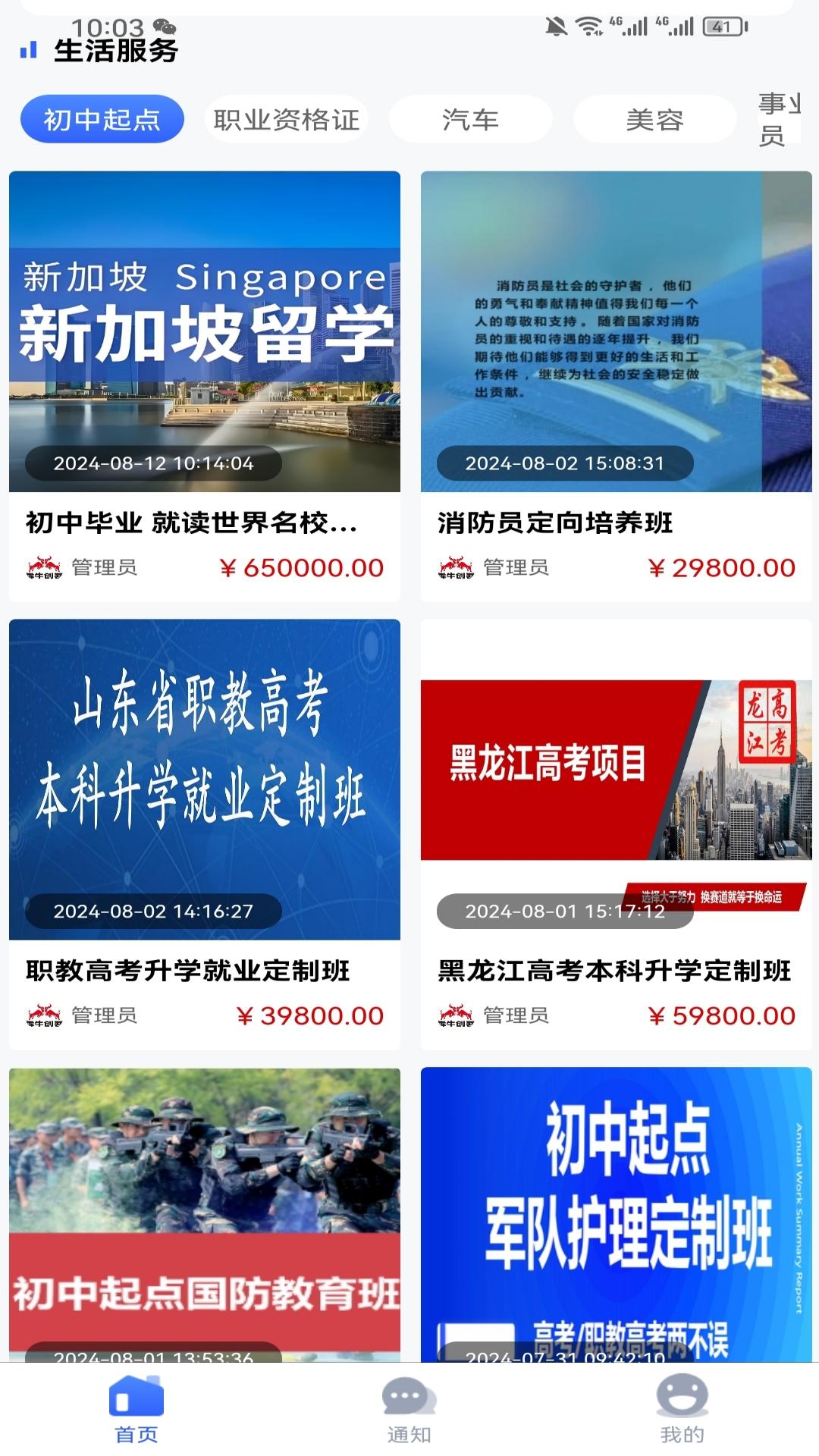Click the 管理员 avatar on the 黑龙江 listing
The width and height of the screenshot is (819, 1456).
click(x=453, y=1014)
